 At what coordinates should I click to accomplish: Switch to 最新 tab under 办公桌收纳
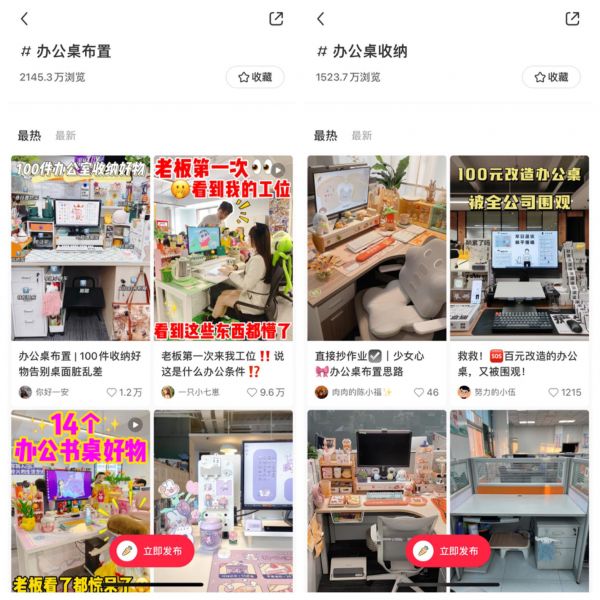point(361,135)
